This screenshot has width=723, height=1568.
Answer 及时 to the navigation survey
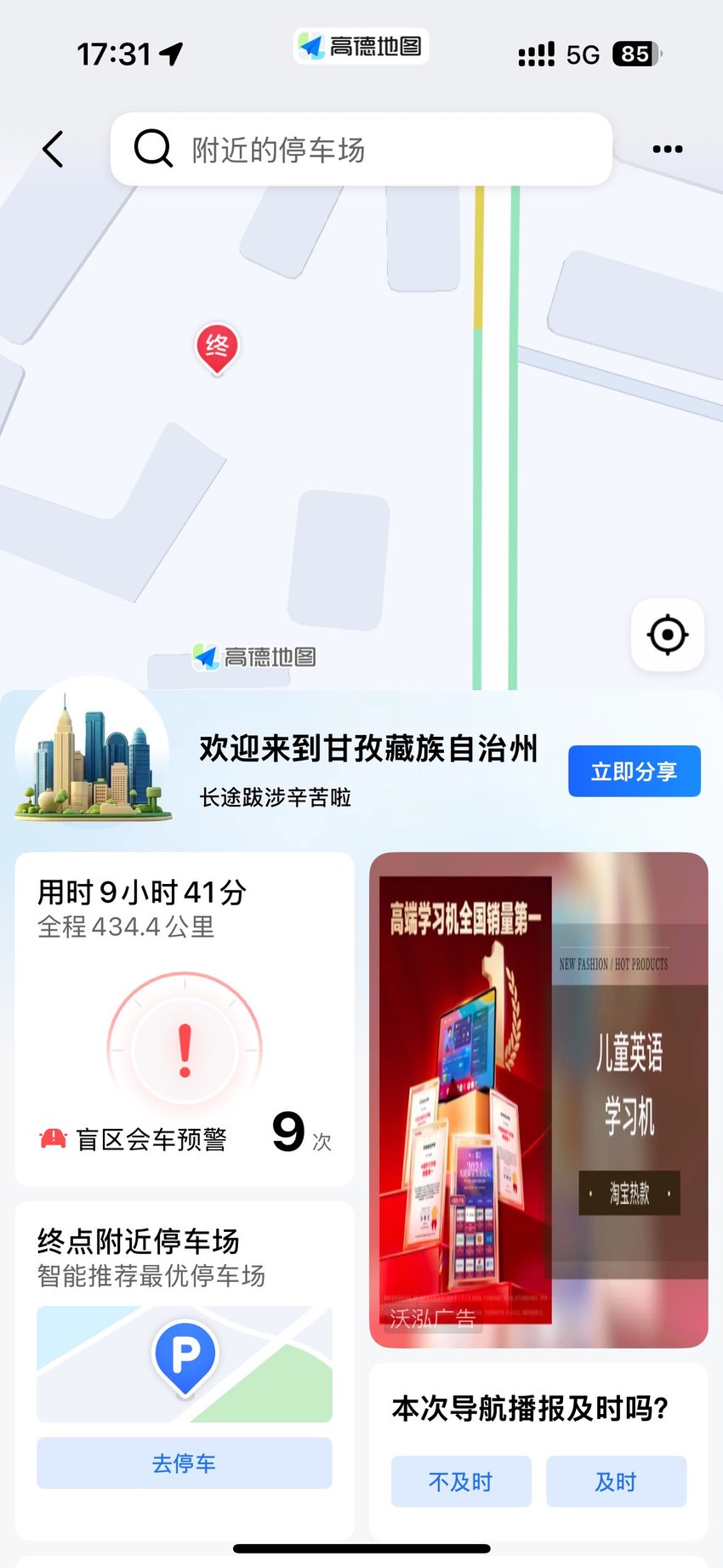(616, 1481)
